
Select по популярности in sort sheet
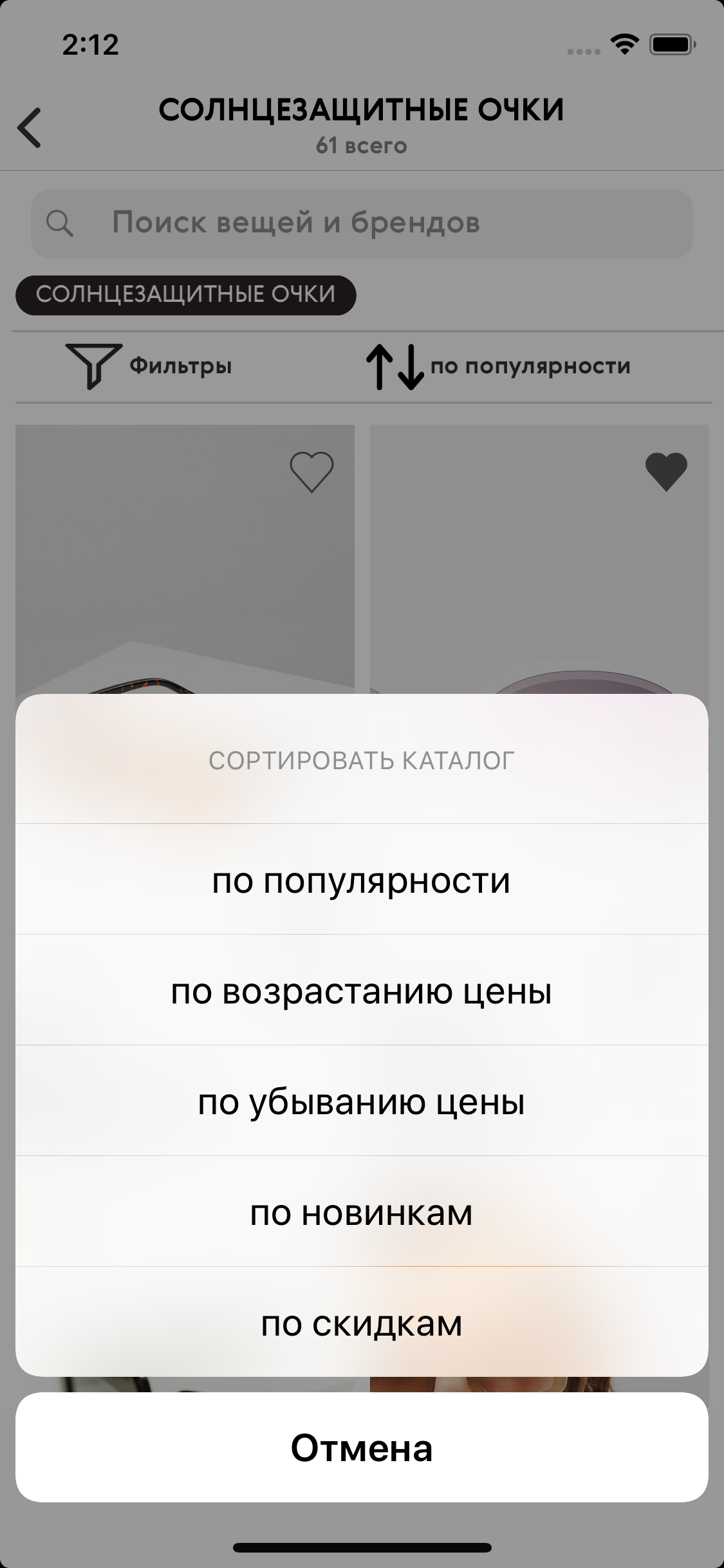[x=362, y=881]
